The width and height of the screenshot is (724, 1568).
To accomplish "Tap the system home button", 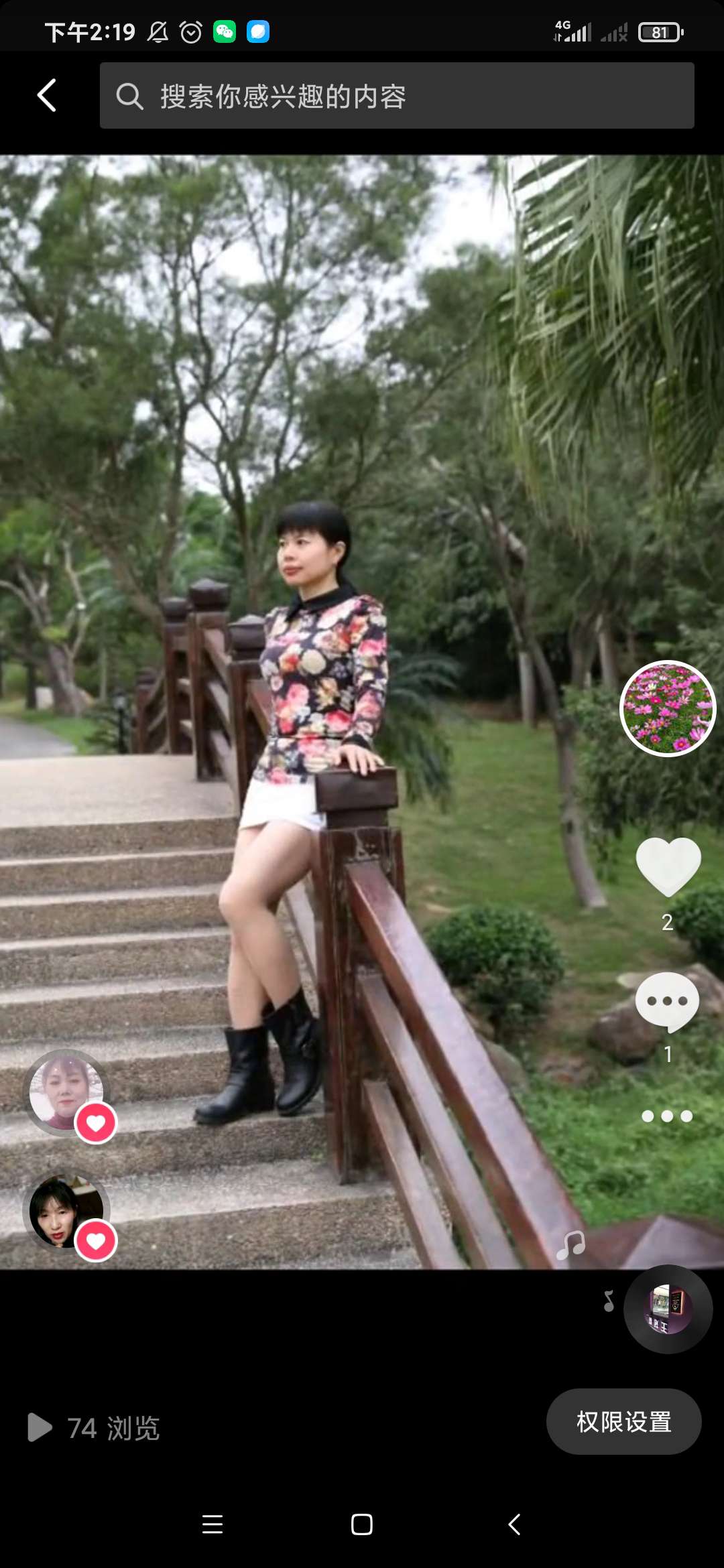I will [x=362, y=1524].
